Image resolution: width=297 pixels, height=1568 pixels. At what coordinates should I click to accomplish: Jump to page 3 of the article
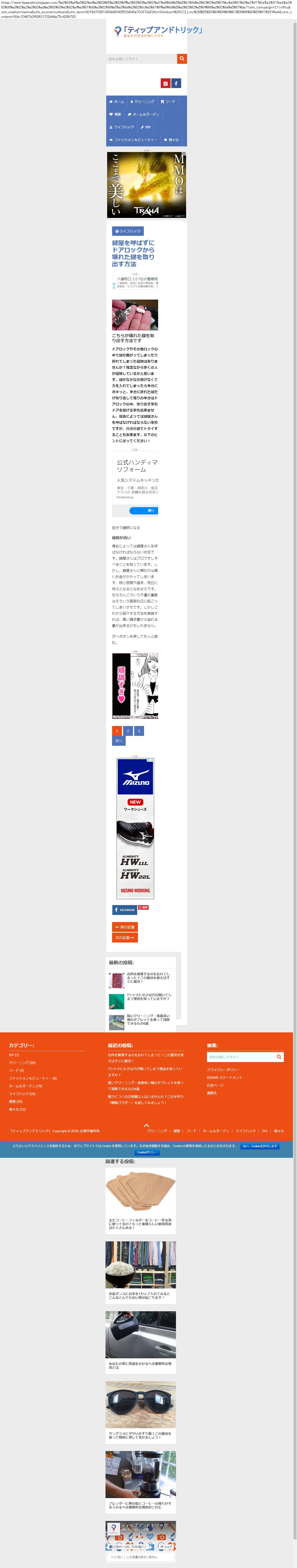tap(139, 731)
